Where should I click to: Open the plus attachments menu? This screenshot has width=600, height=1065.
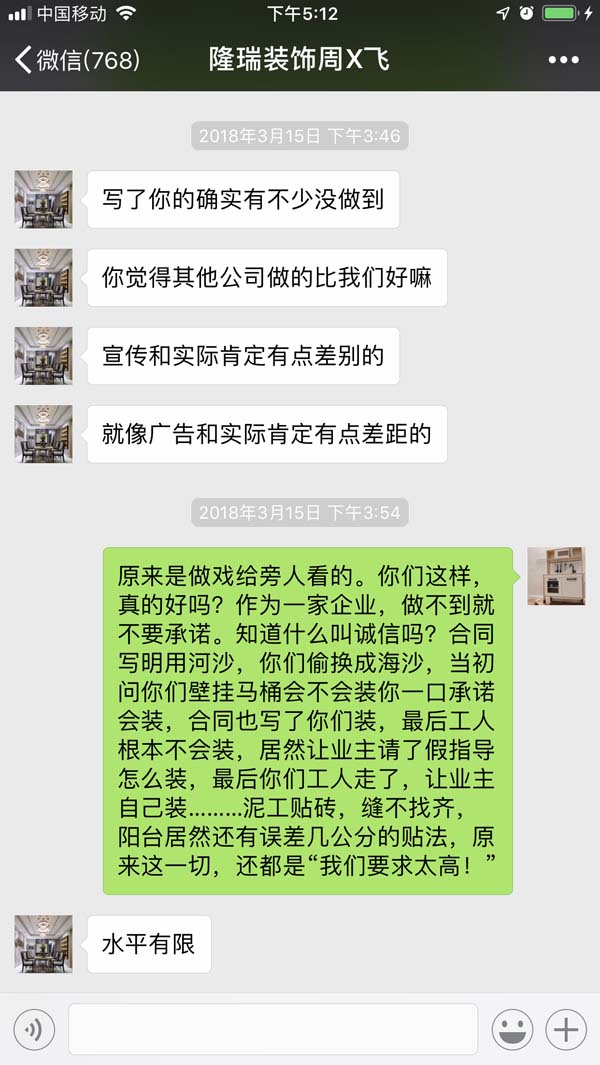tap(566, 1029)
